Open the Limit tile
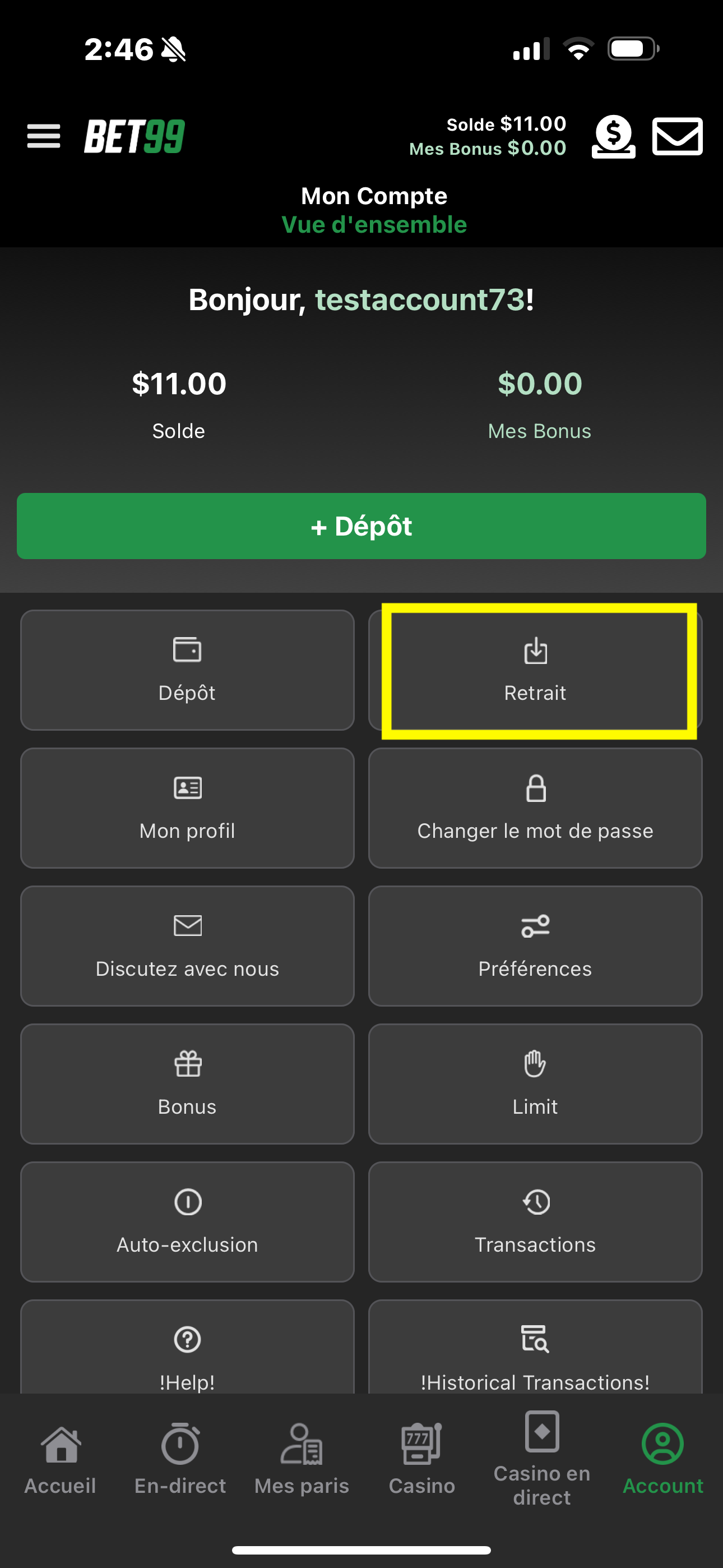 [536, 1083]
